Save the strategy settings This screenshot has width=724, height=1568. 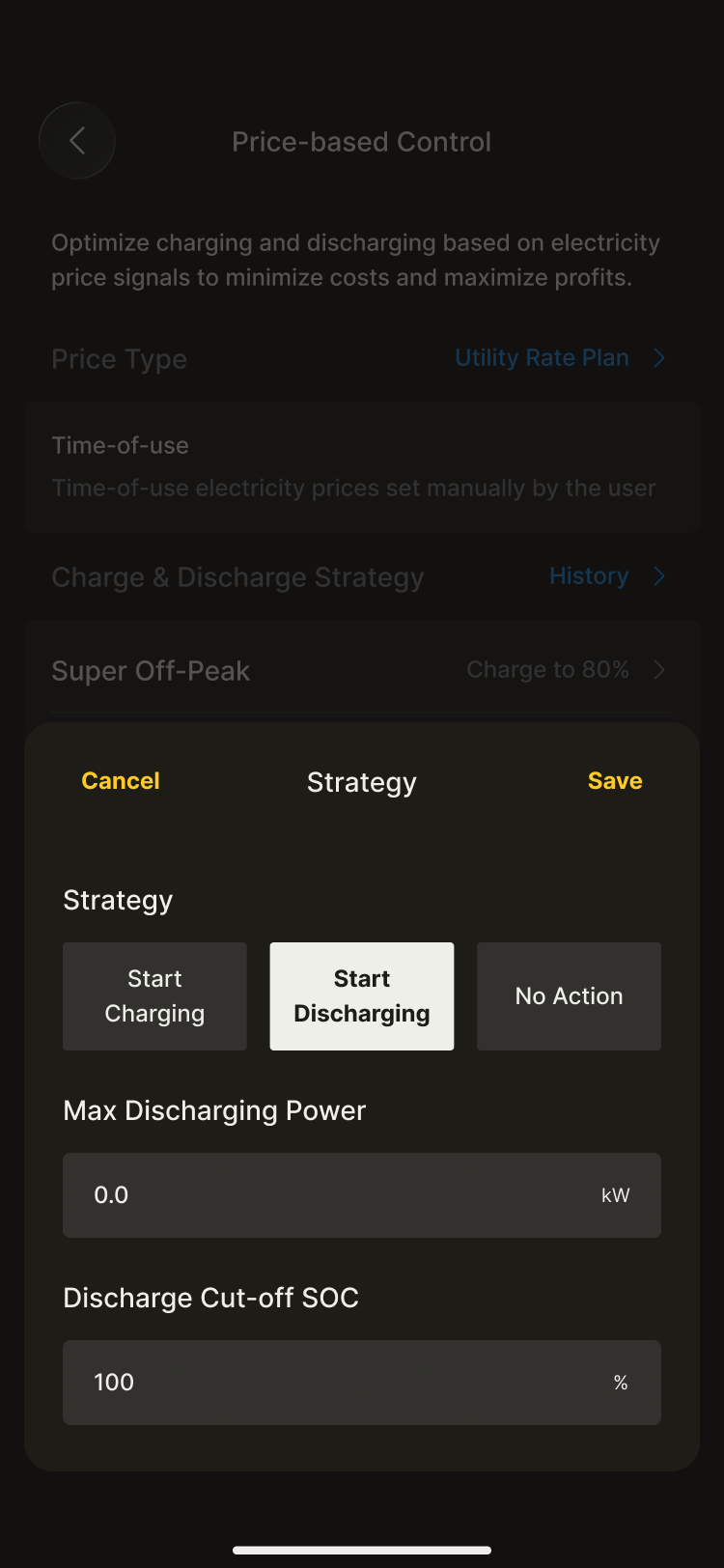coord(615,781)
